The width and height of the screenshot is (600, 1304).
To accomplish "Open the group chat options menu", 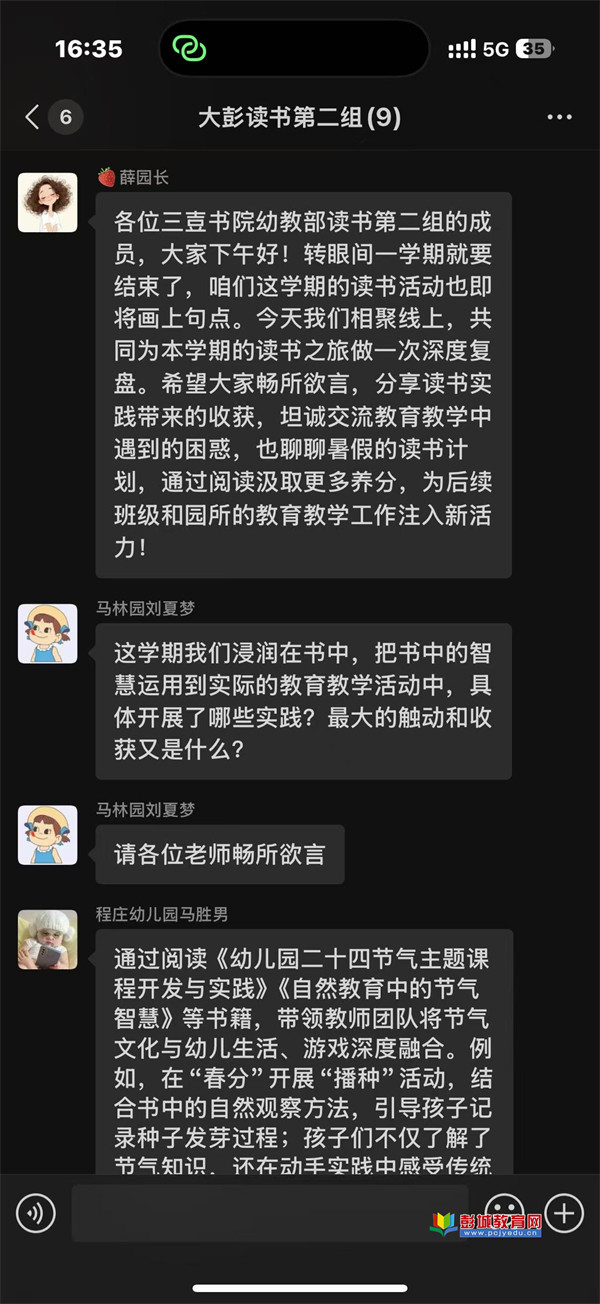I will point(559,117).
